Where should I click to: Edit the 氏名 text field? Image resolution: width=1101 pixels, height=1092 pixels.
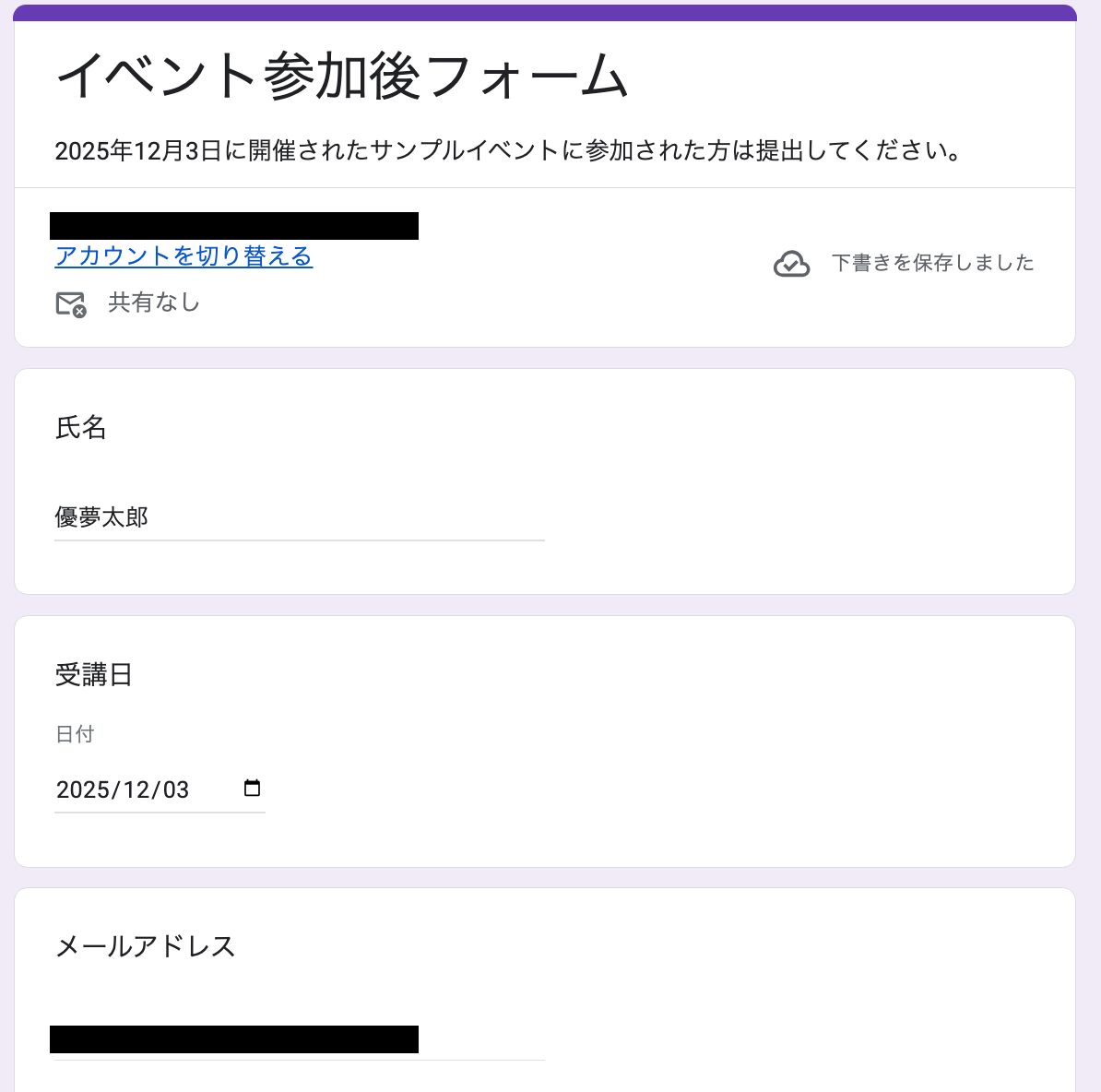pos(299,517)
